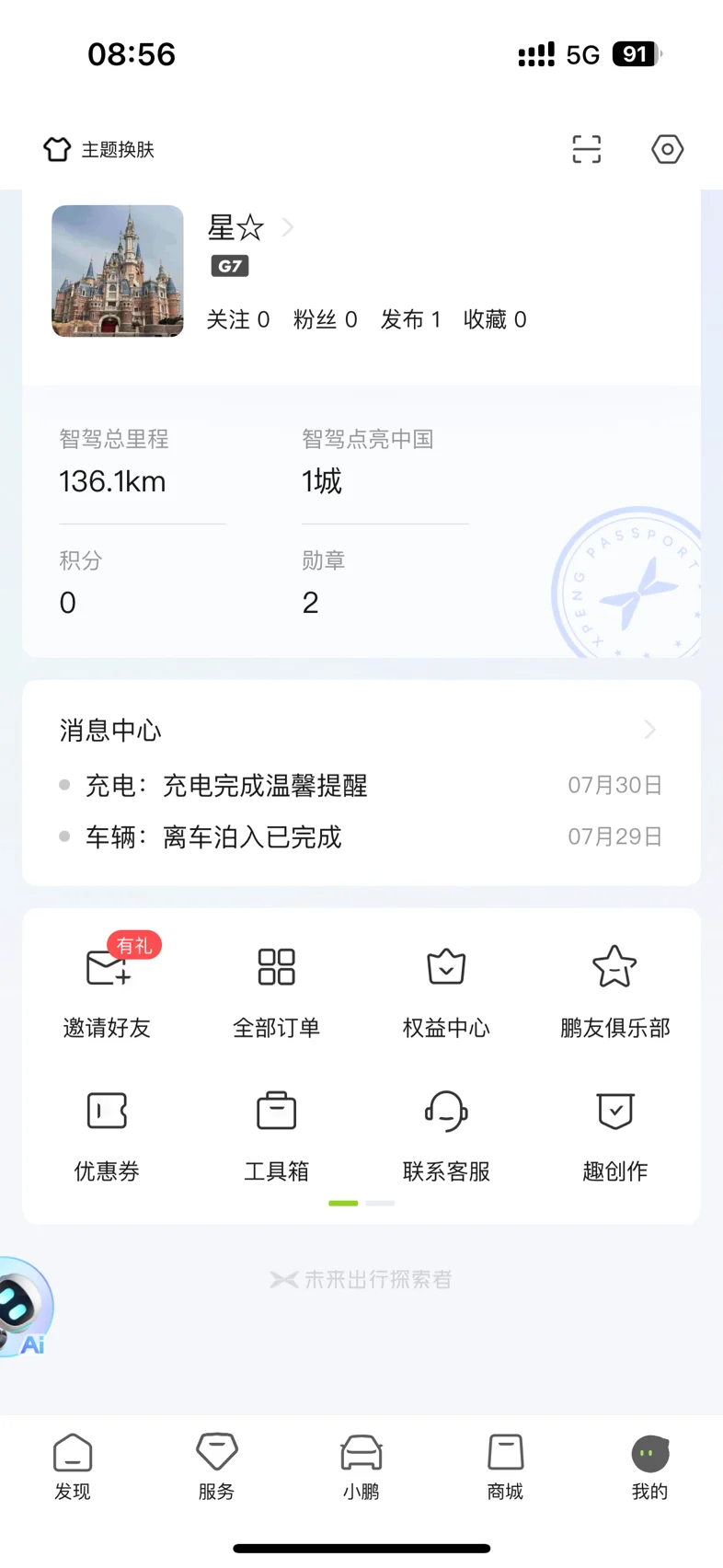Screen dimensions: 723x1568
Task: Open the scan code icon
Action: tap(586, 149)
